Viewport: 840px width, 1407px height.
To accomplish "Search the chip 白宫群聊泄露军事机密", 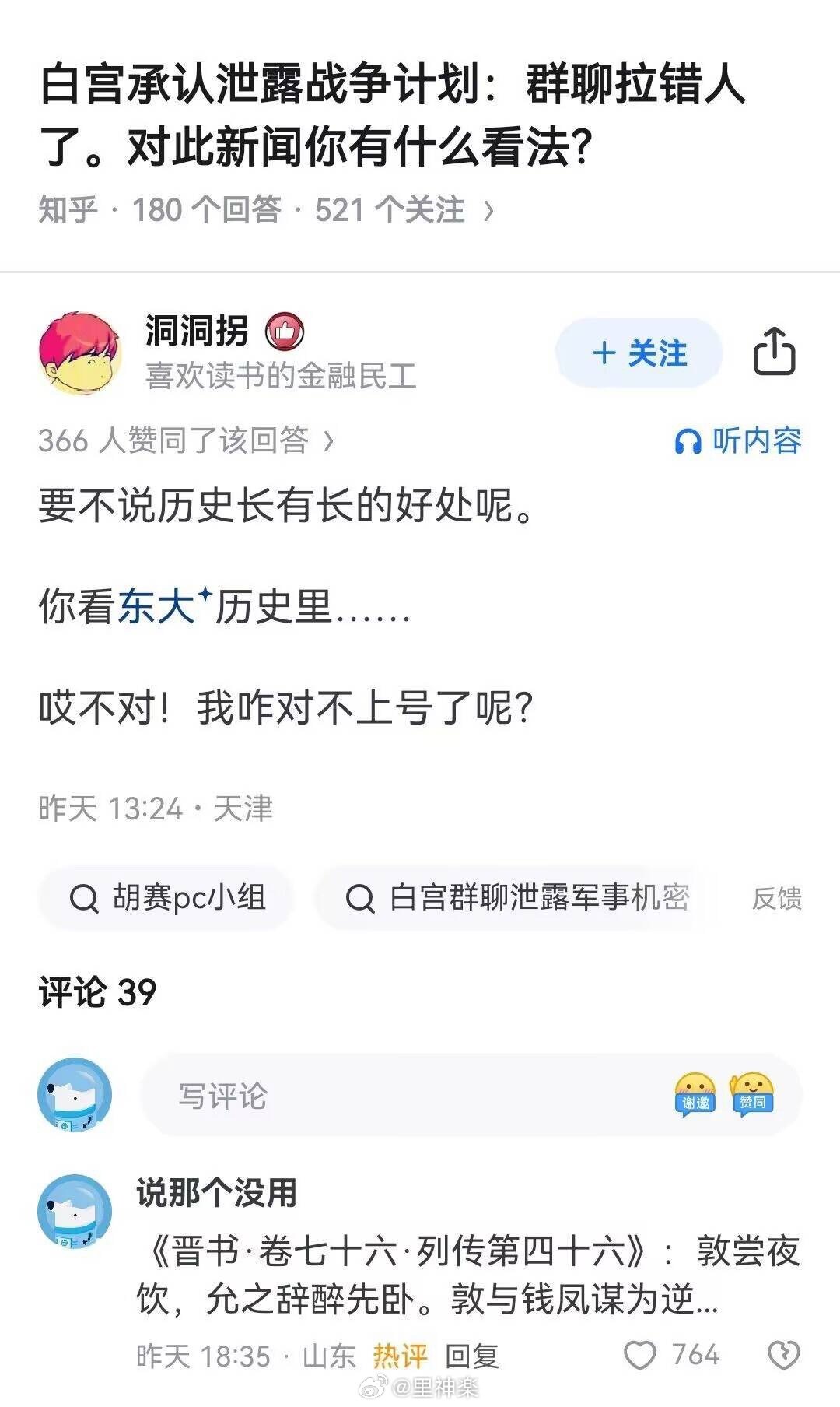I will click(515, 898).
